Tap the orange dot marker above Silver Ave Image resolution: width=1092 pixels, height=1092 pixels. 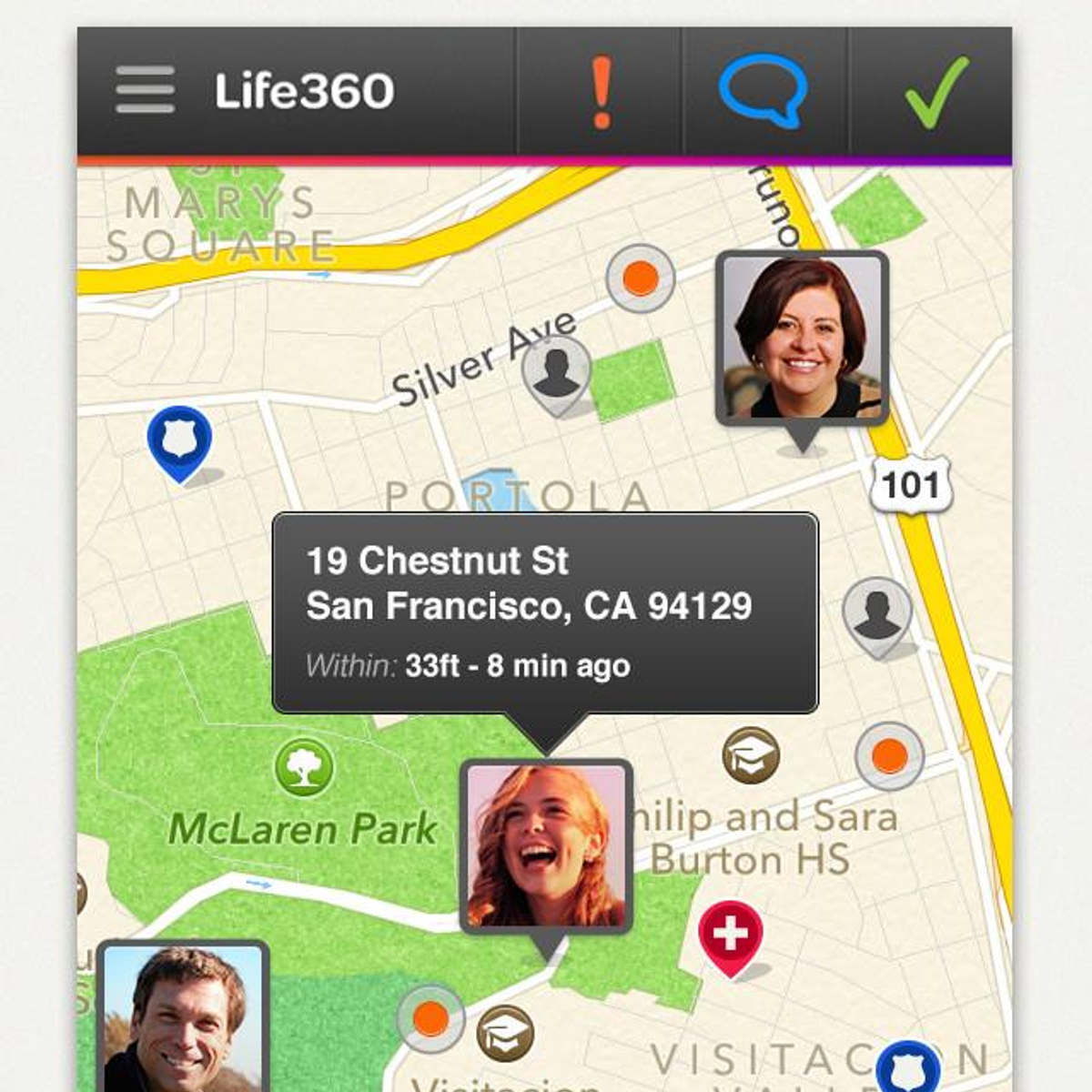641,278
